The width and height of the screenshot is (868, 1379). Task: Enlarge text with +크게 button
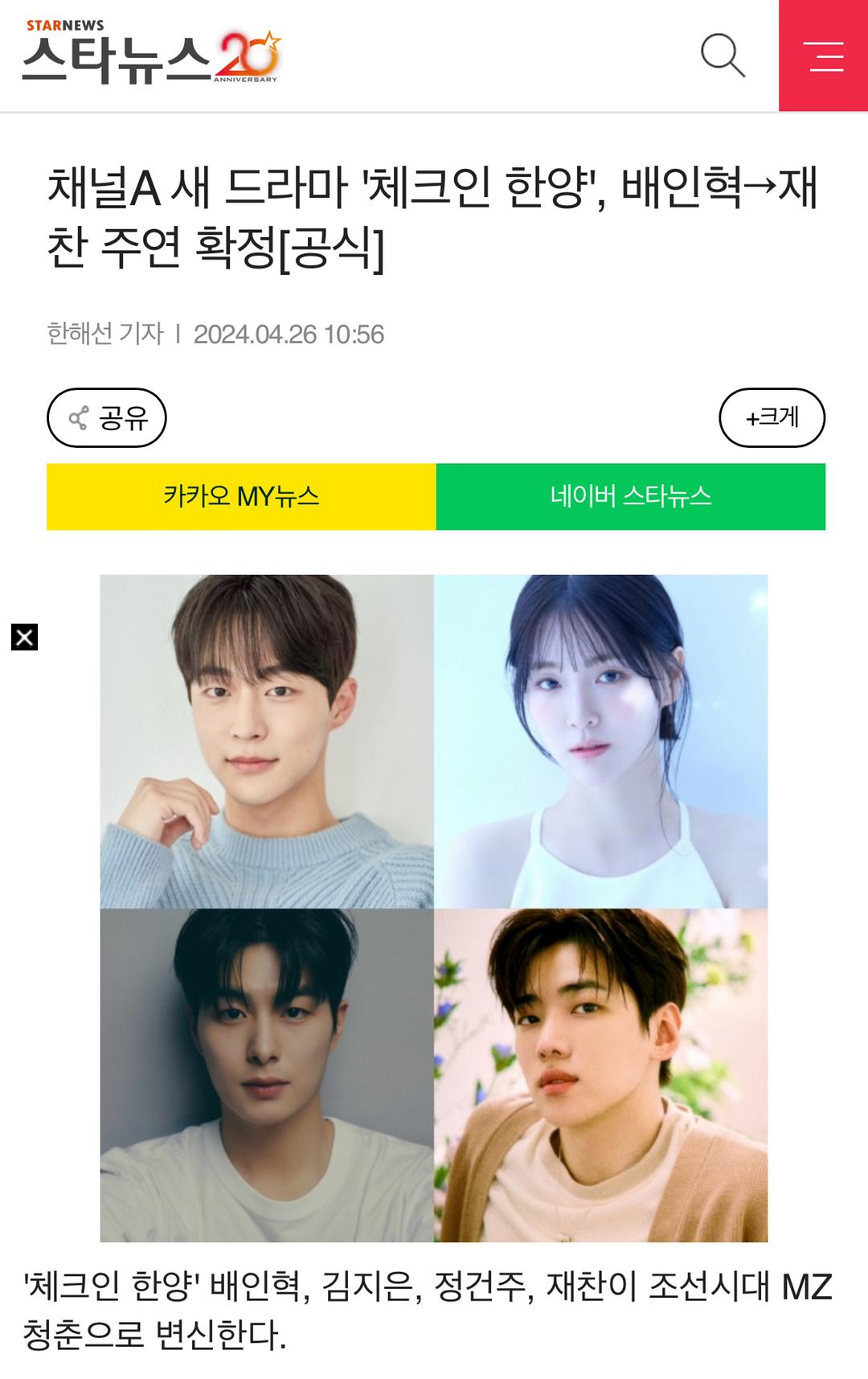pos(772,418)
